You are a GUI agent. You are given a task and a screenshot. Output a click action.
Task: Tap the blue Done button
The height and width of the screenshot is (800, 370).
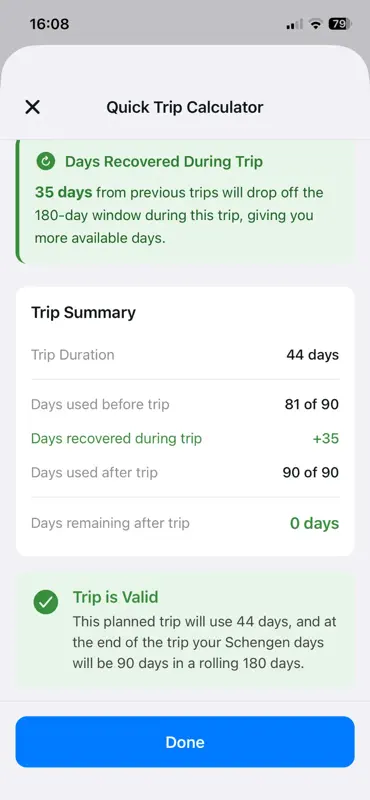click(185, 742)
